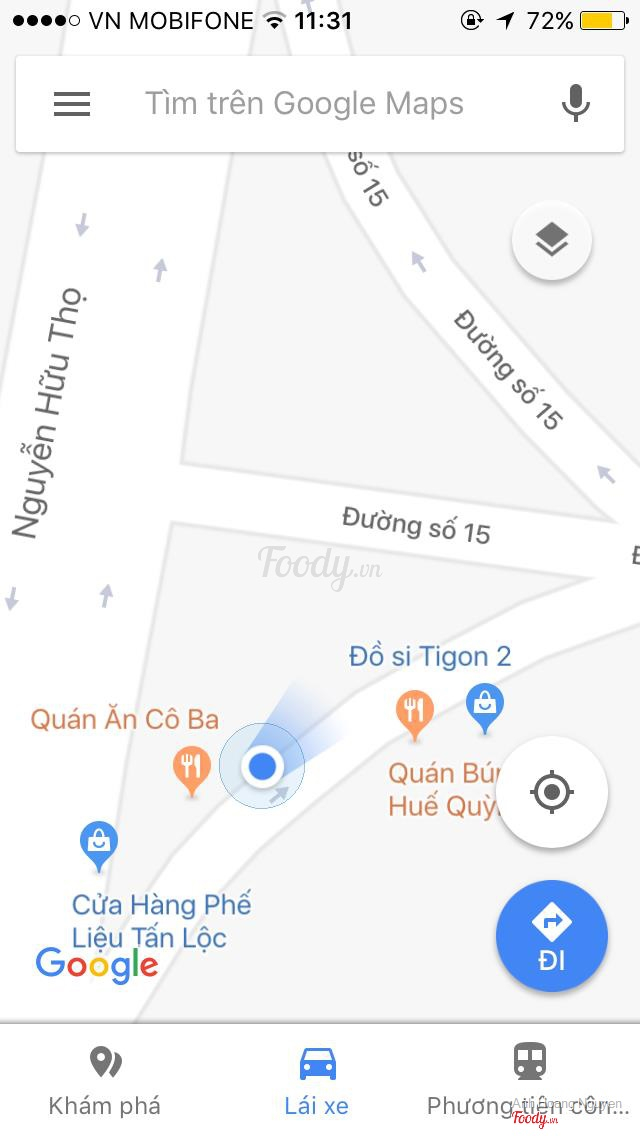The width and height of the screenshot is (640, 1136).
Task: Center map on my location
Action: point(551,792)
